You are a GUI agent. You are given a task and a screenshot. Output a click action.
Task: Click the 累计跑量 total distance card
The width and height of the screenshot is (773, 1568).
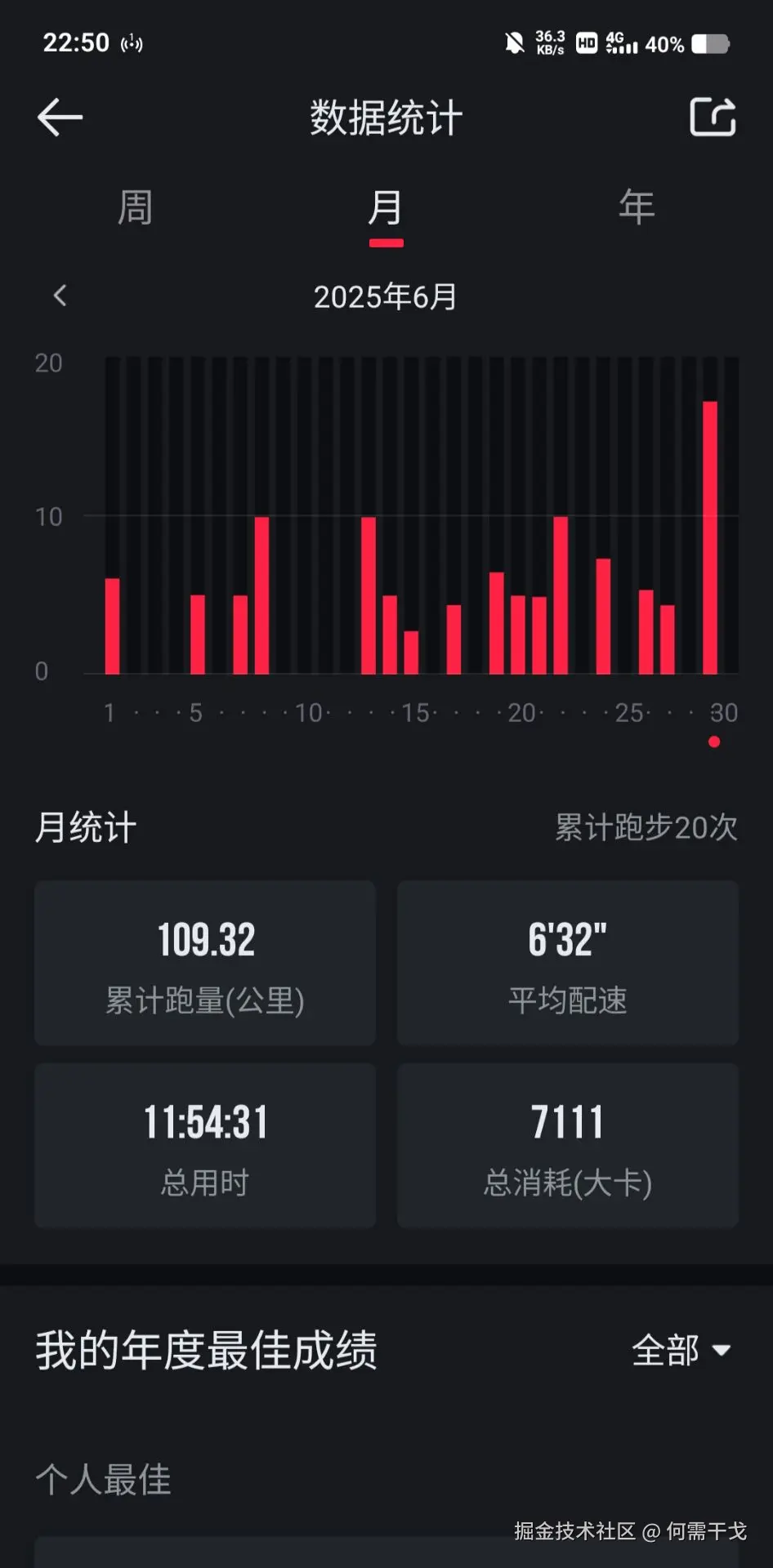204,964
